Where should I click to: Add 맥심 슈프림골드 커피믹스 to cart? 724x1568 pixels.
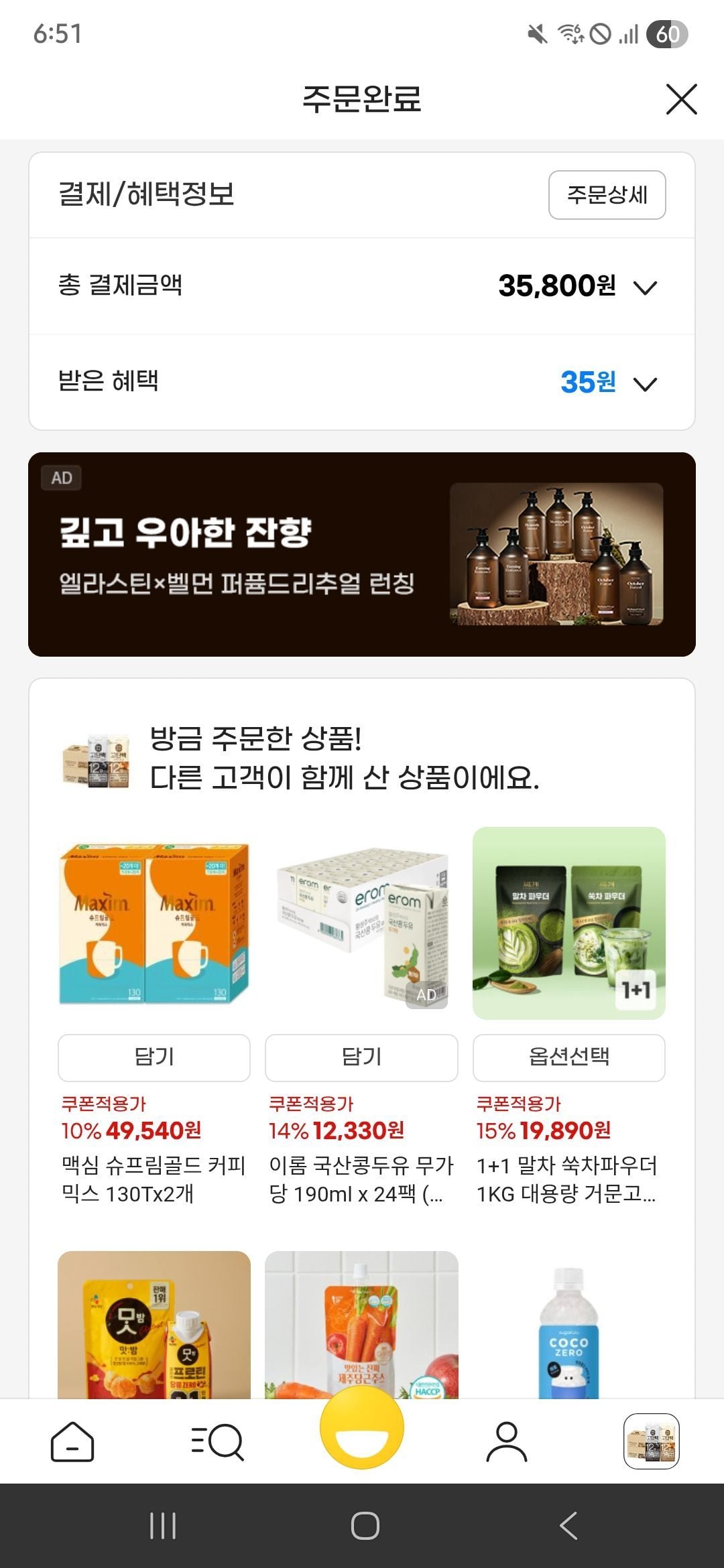[x=154, y=1057]
